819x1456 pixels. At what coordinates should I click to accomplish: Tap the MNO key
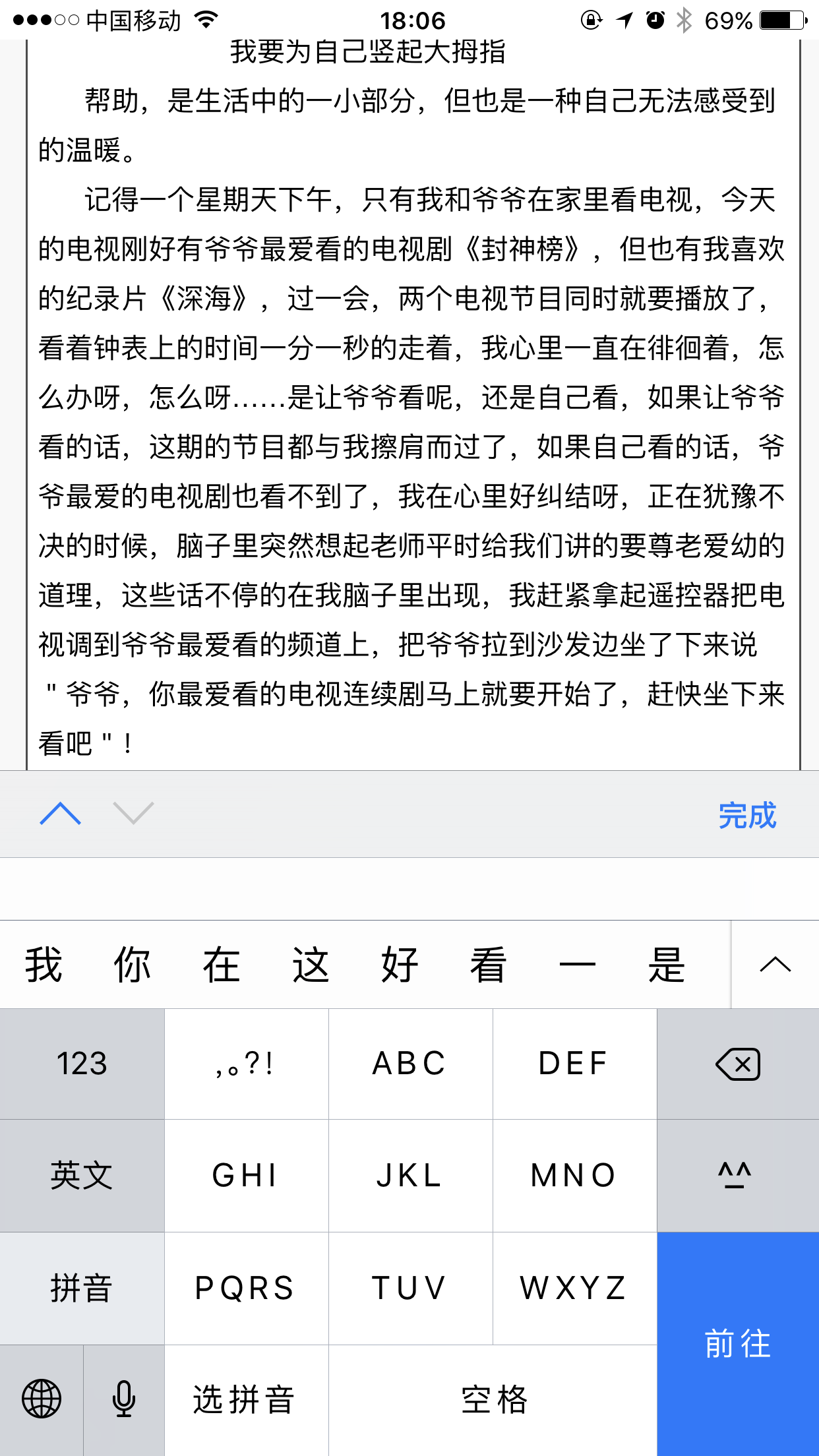pyautogui.click(x=574, y=1175)
